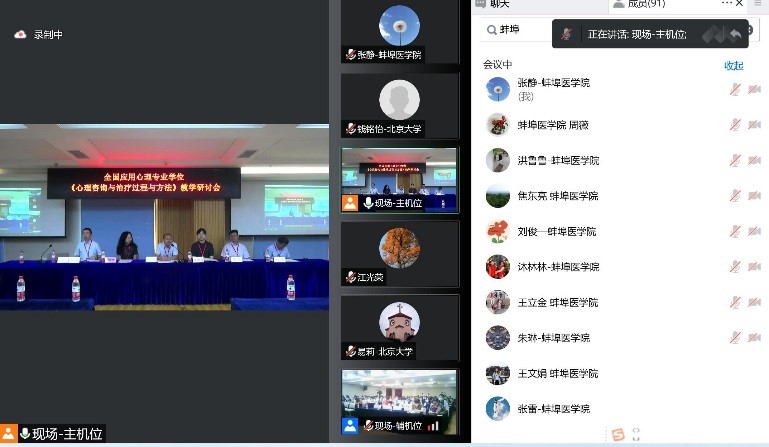Image resolution: width=769 pixels, height=447 pixels.
Task: Tap the camera icon beside 洪鲁鲁-蚌埠医学院
Action: [753, 160]
